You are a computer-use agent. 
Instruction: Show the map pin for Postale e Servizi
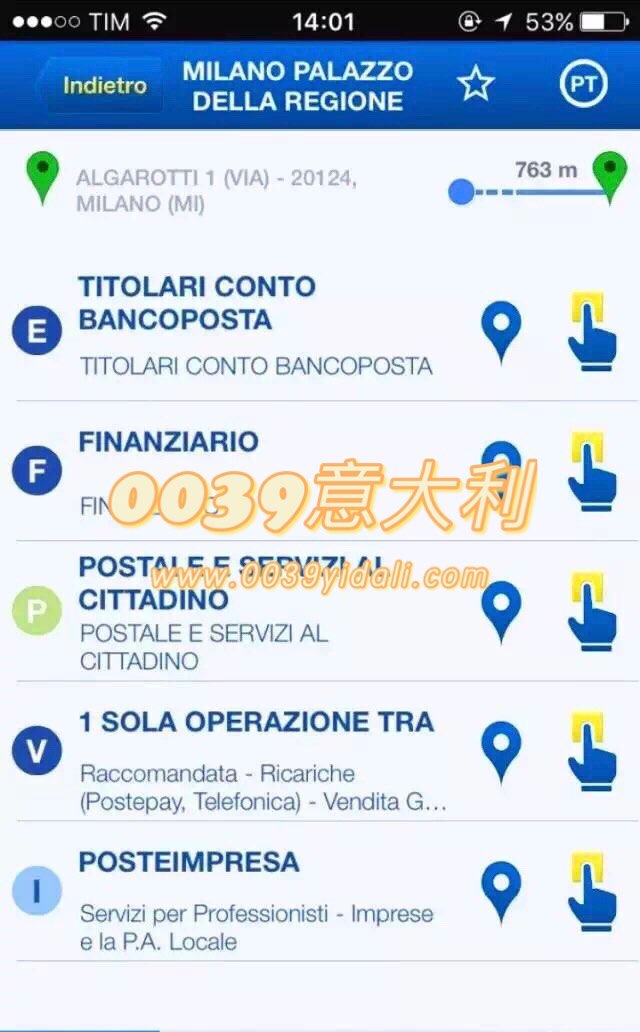501,612
